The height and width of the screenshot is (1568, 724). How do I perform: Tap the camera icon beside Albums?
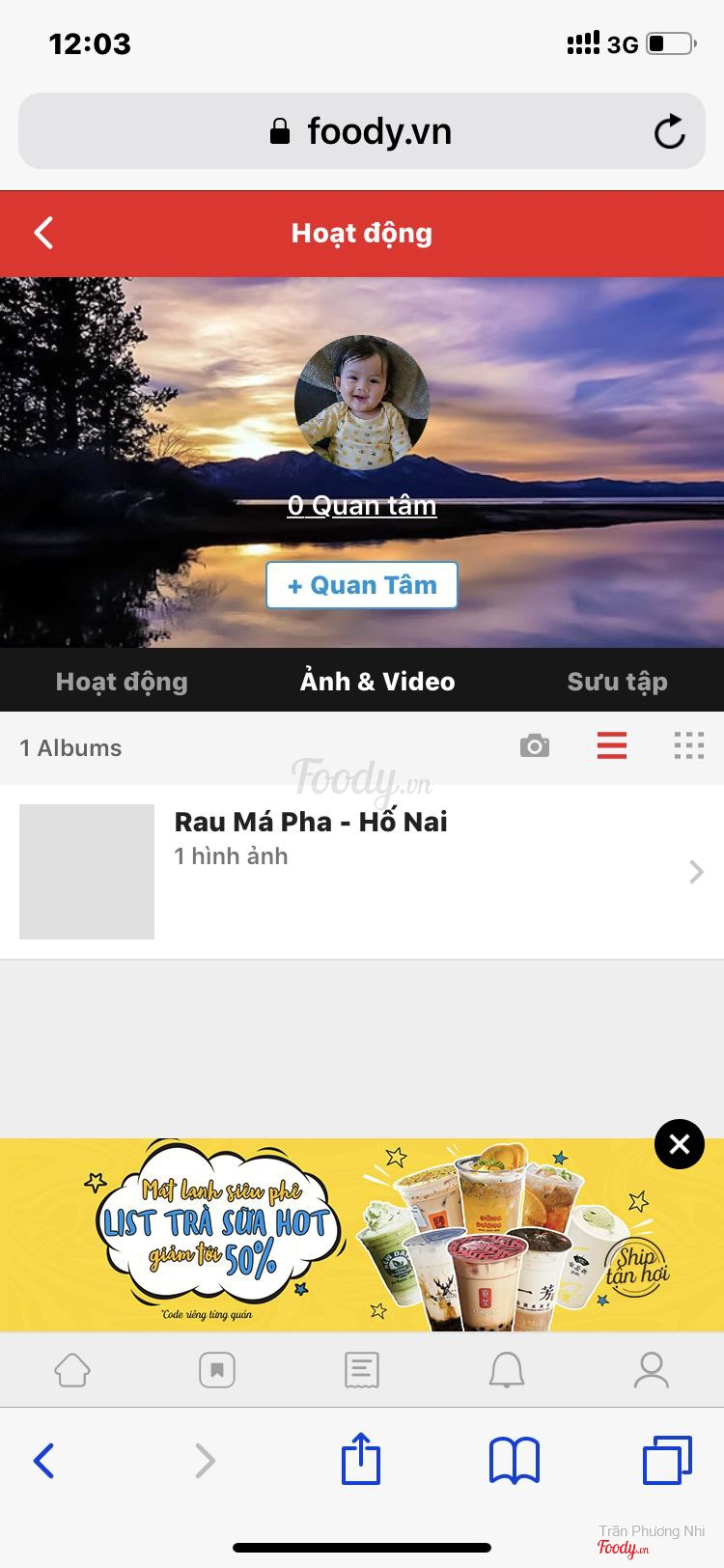pyautogui.click(x=534, y=746)
